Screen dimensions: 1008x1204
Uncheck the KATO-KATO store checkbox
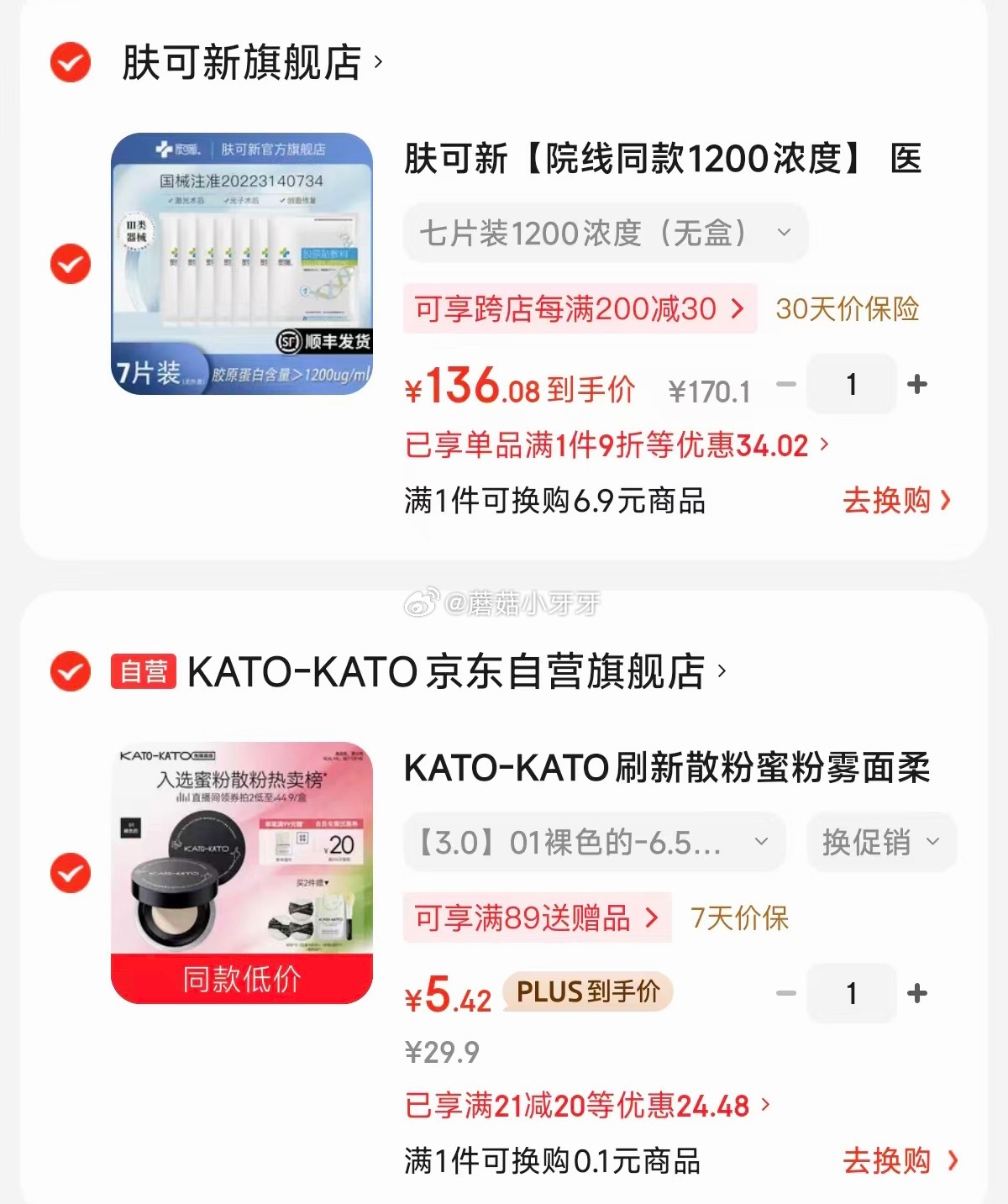coord(71,671)
